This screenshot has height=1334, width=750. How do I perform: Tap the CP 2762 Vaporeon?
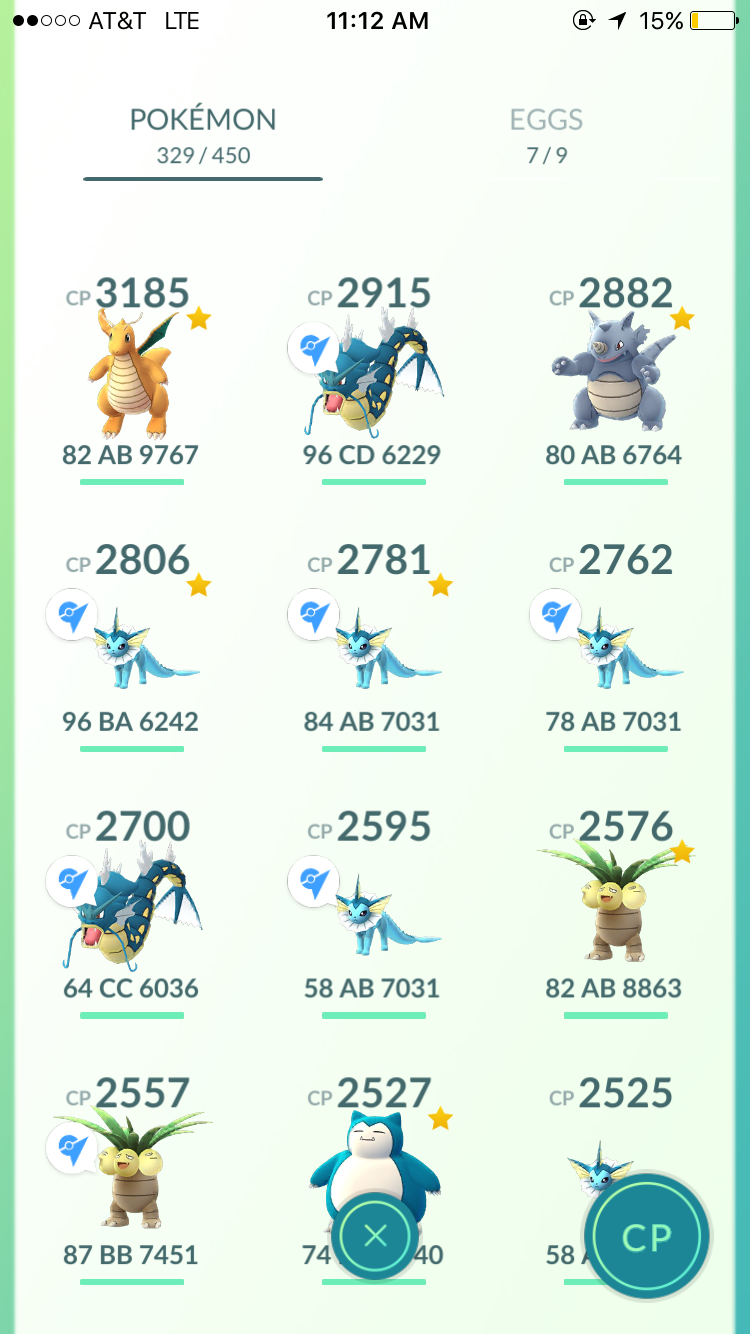pos(615,647)
